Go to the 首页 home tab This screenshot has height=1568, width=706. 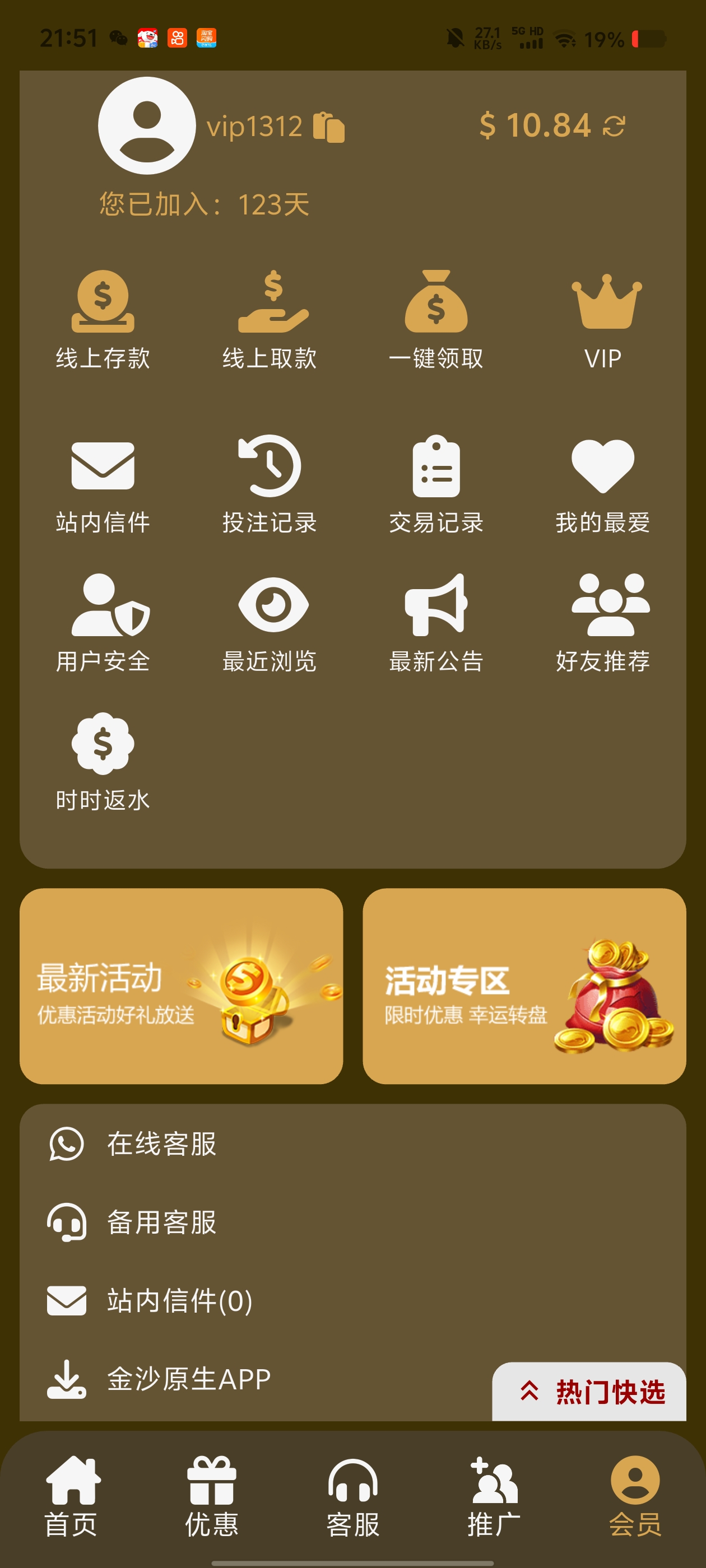[x=73, y=1494]
